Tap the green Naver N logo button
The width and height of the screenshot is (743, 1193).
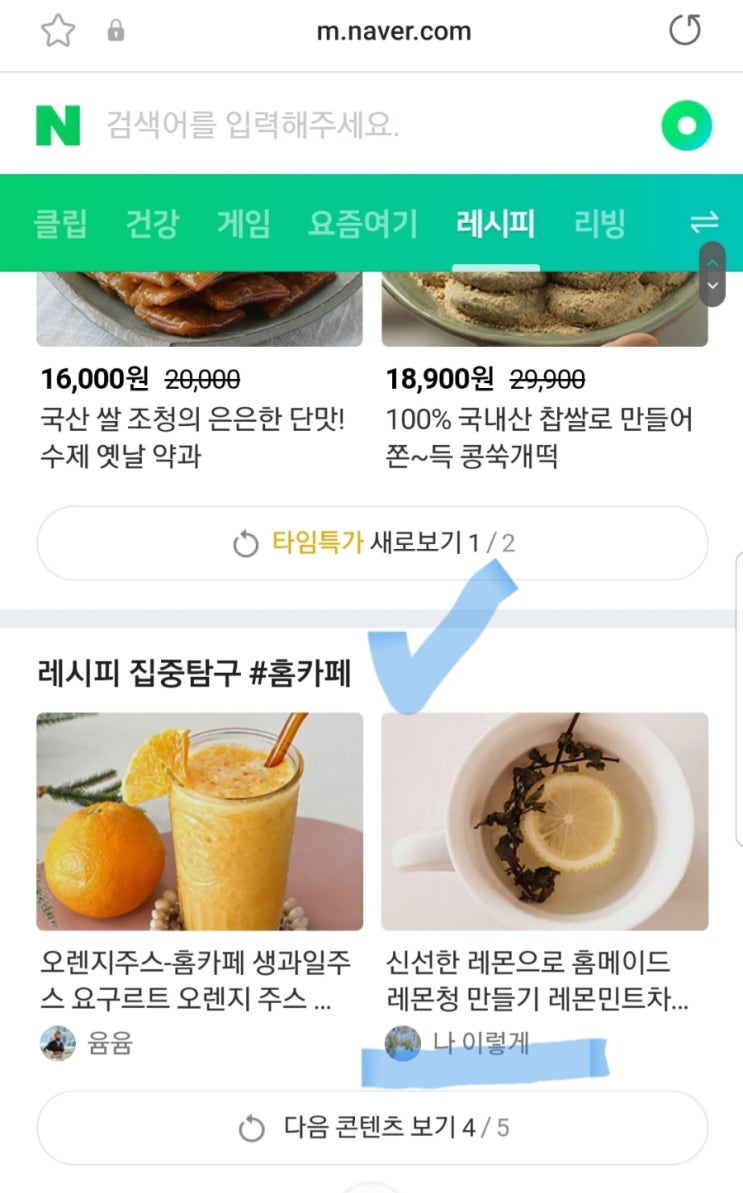tap(58, 126)
